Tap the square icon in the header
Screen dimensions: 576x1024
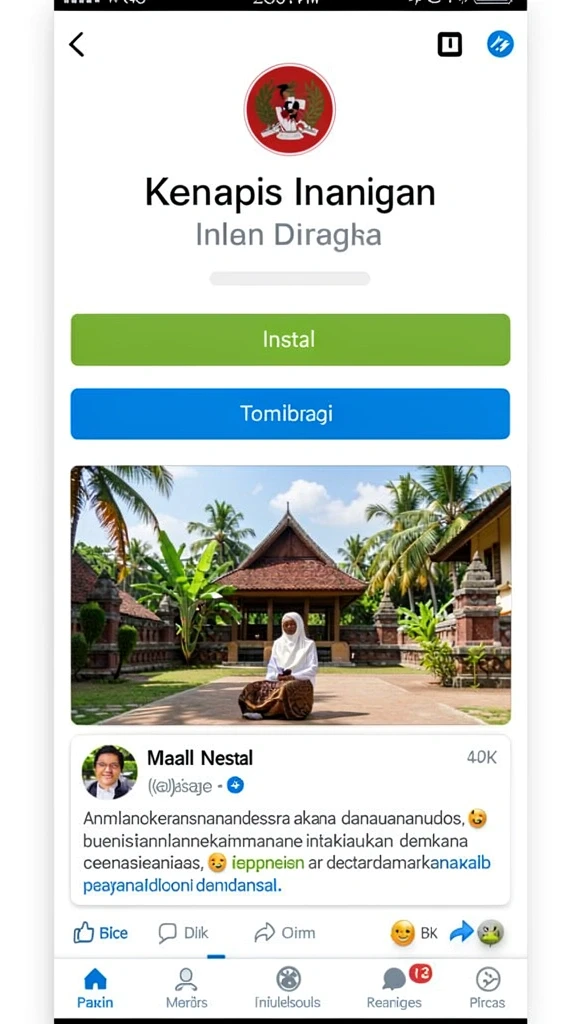(449, 44)
